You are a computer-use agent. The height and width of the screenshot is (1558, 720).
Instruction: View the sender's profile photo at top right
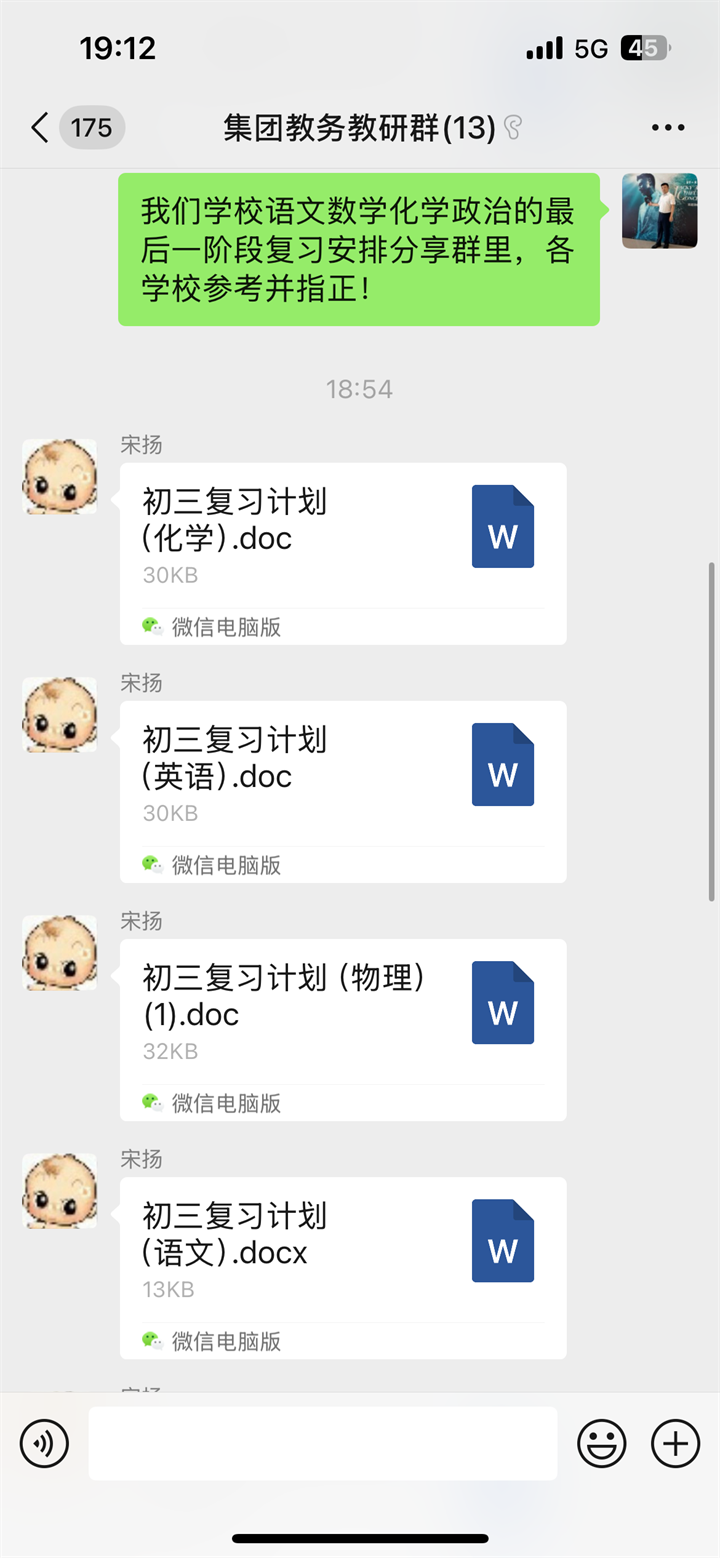click(659, 211)
